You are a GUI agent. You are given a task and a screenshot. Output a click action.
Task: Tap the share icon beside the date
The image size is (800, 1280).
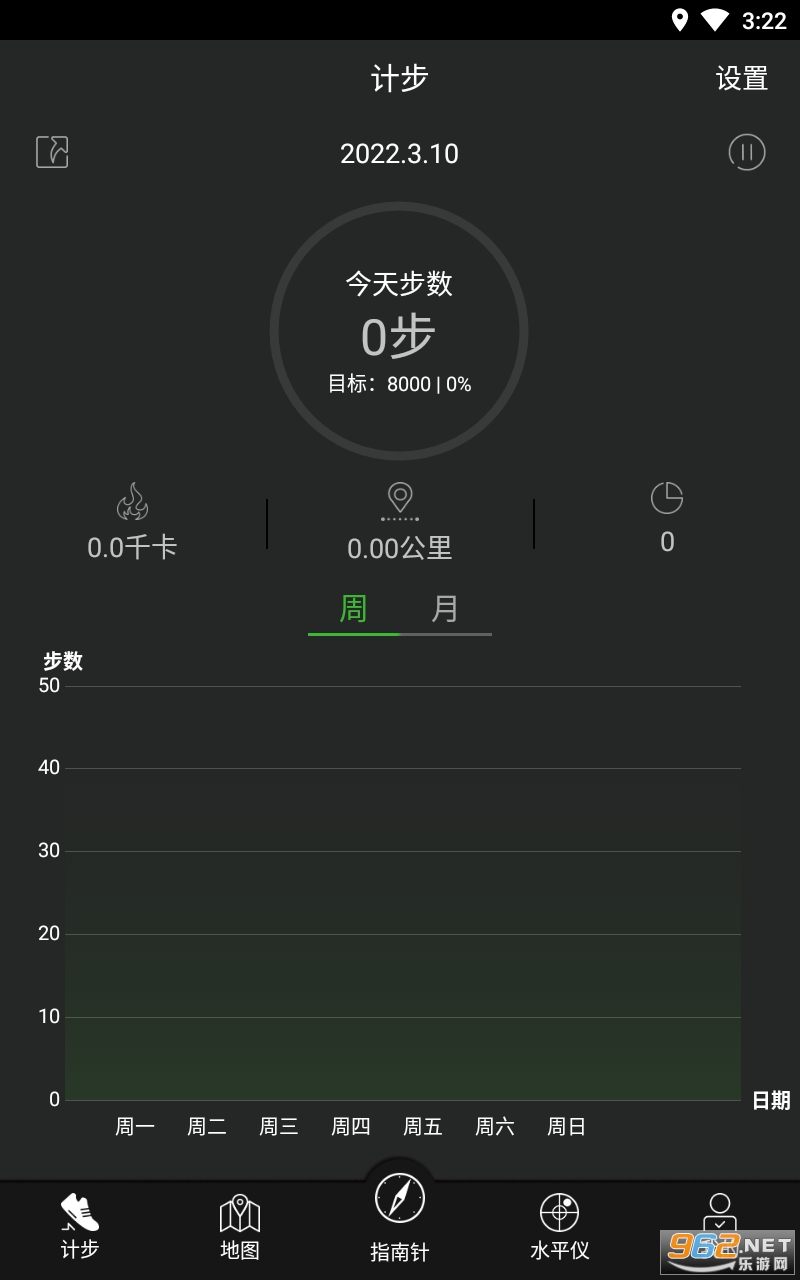tap(52, 152)
